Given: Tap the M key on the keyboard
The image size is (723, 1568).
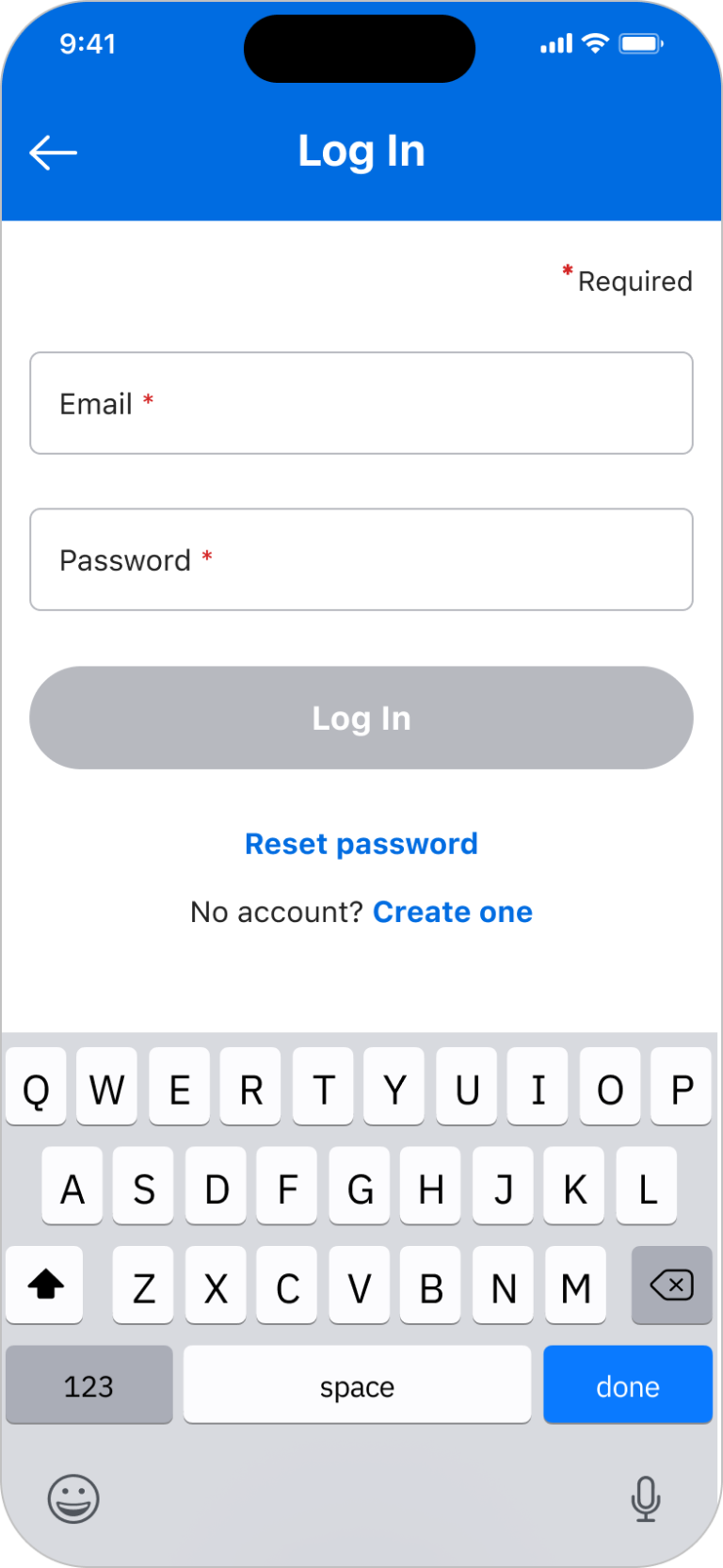Looking at the screenshot, I should pyautogui.click(x=574, y=1285).
